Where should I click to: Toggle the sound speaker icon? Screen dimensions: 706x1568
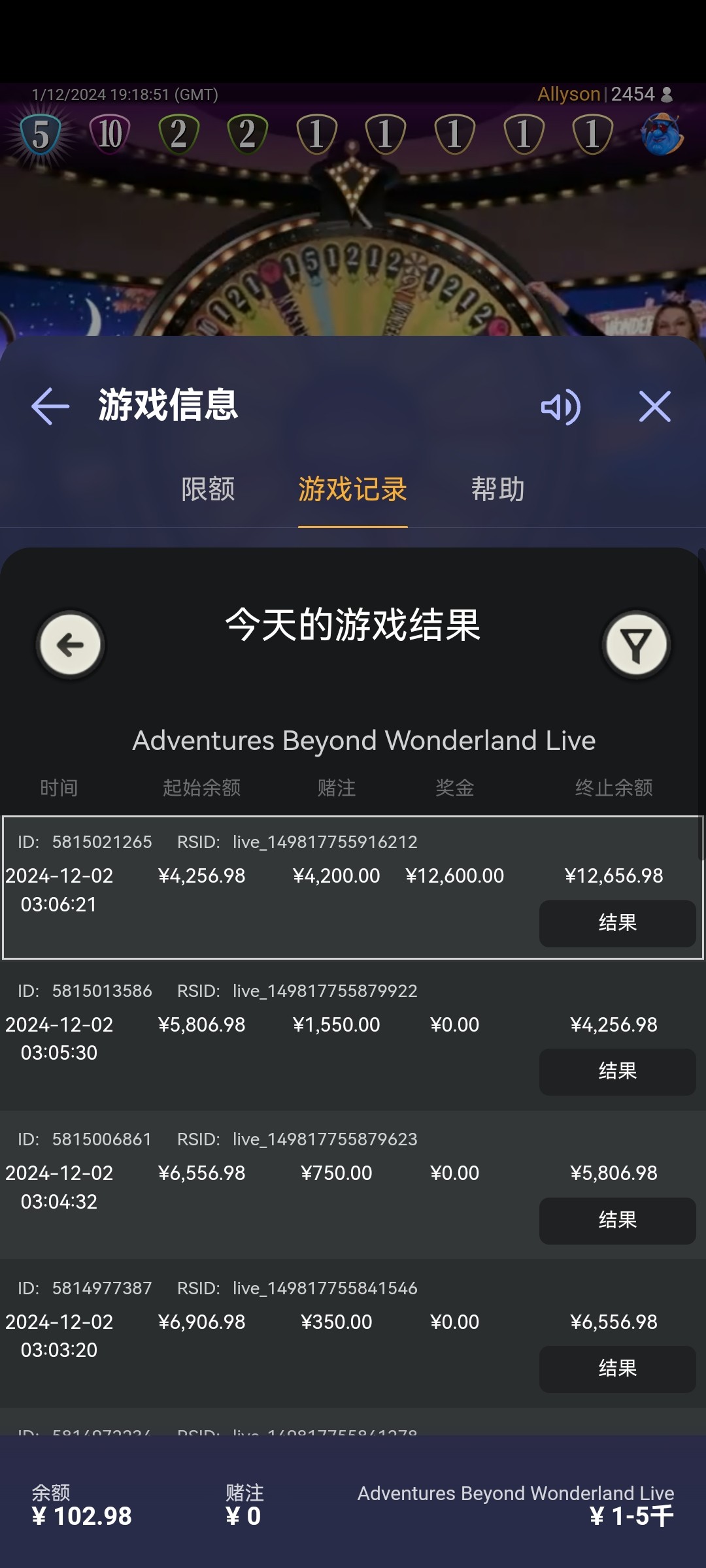click(x=560, y=406)
